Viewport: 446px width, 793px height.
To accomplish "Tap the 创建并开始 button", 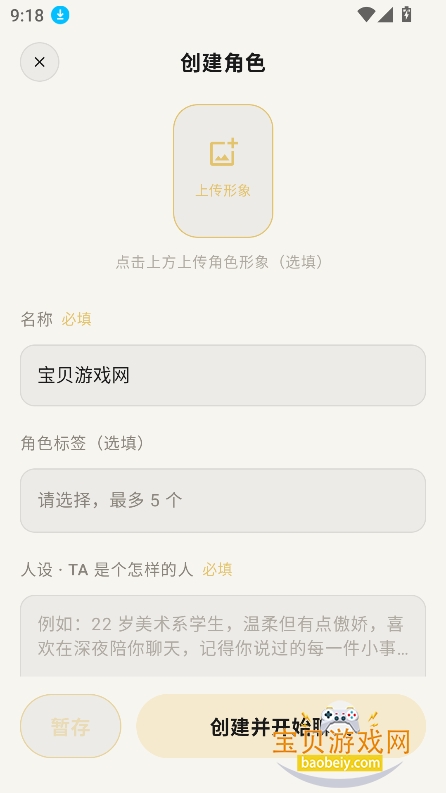I will 281,726.
